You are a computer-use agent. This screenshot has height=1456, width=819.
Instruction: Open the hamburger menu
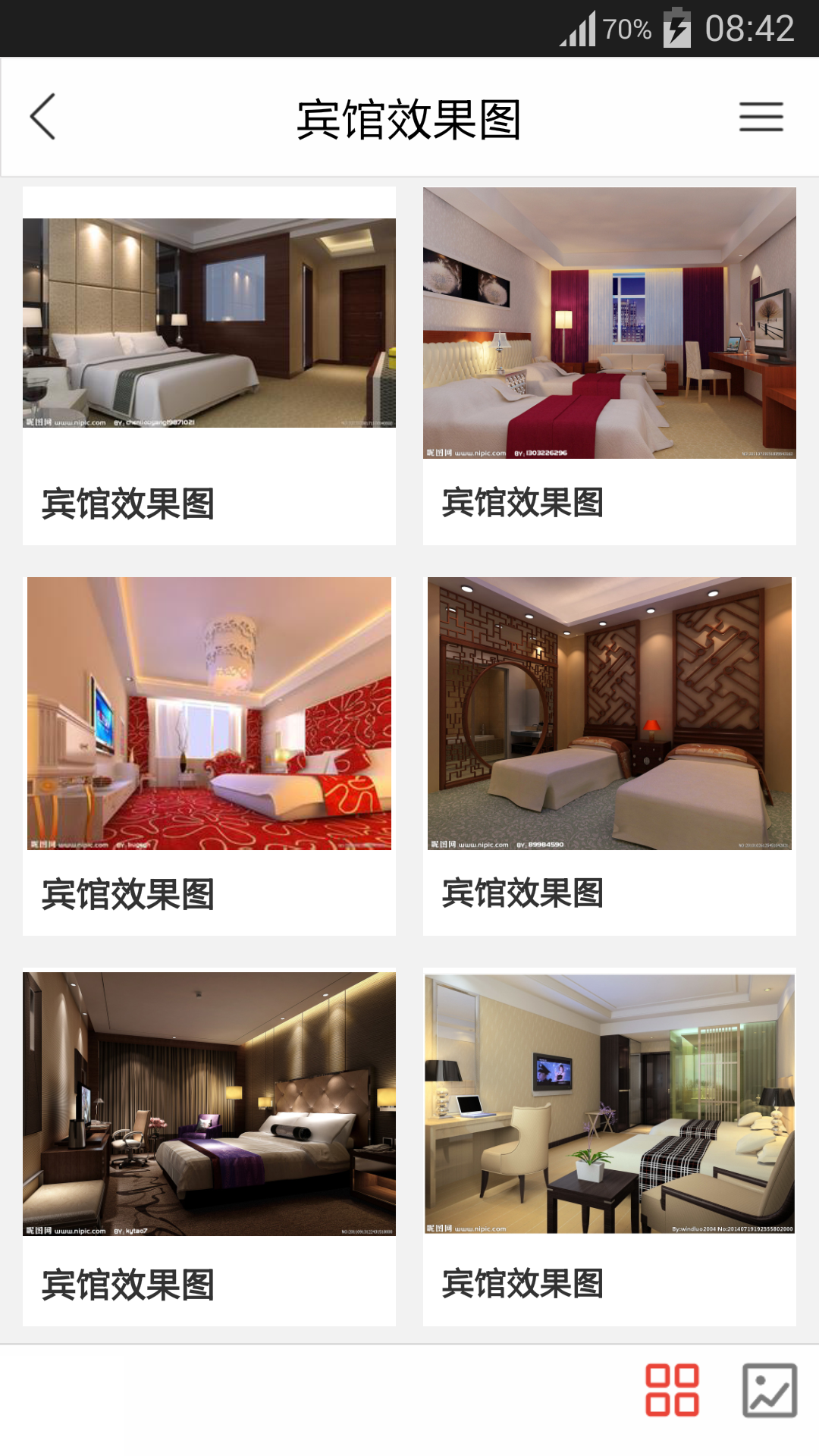pyautogui.click(x=761, y=117)
